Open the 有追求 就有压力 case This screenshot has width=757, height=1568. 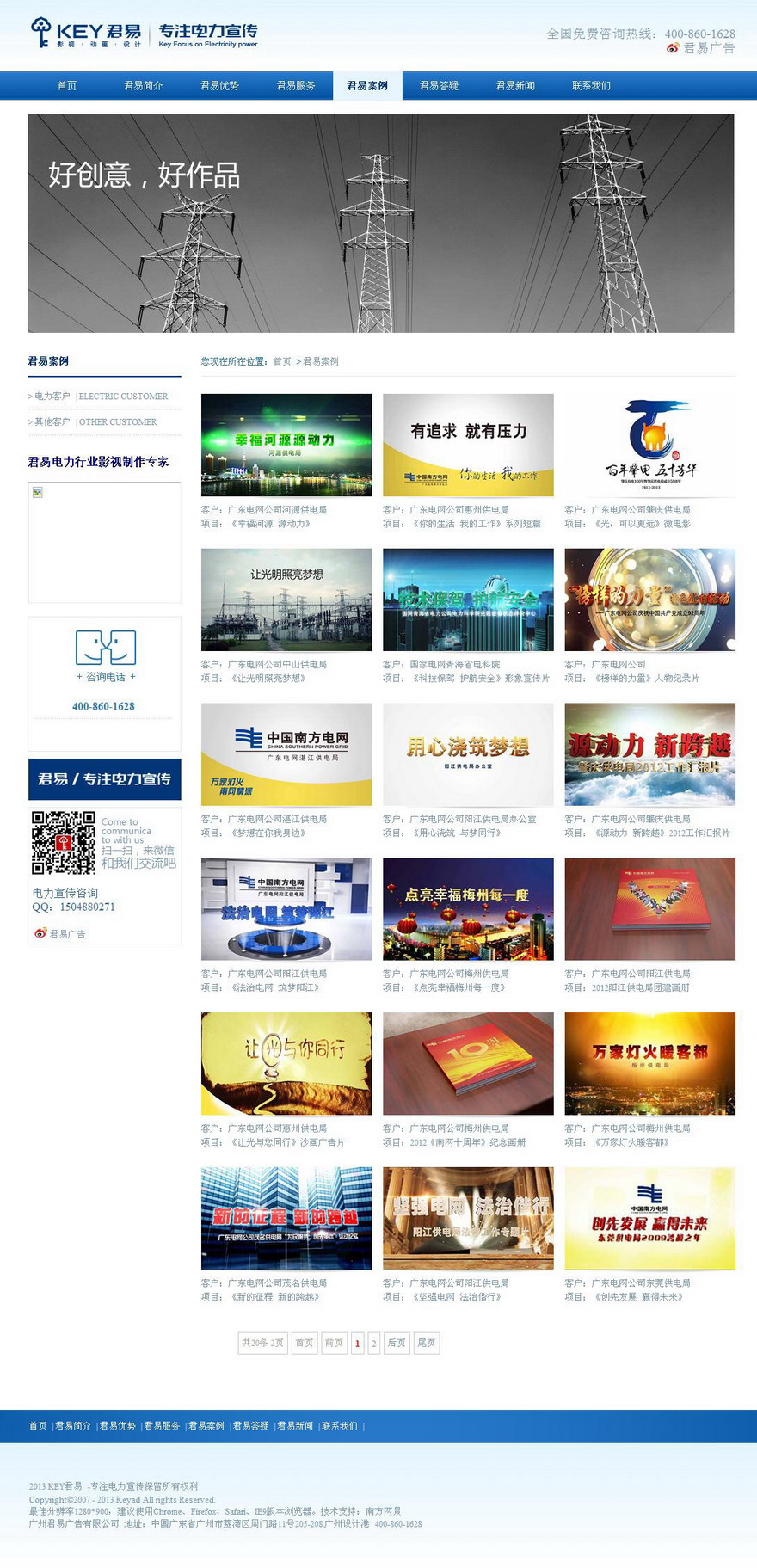(x=468, y=445)
